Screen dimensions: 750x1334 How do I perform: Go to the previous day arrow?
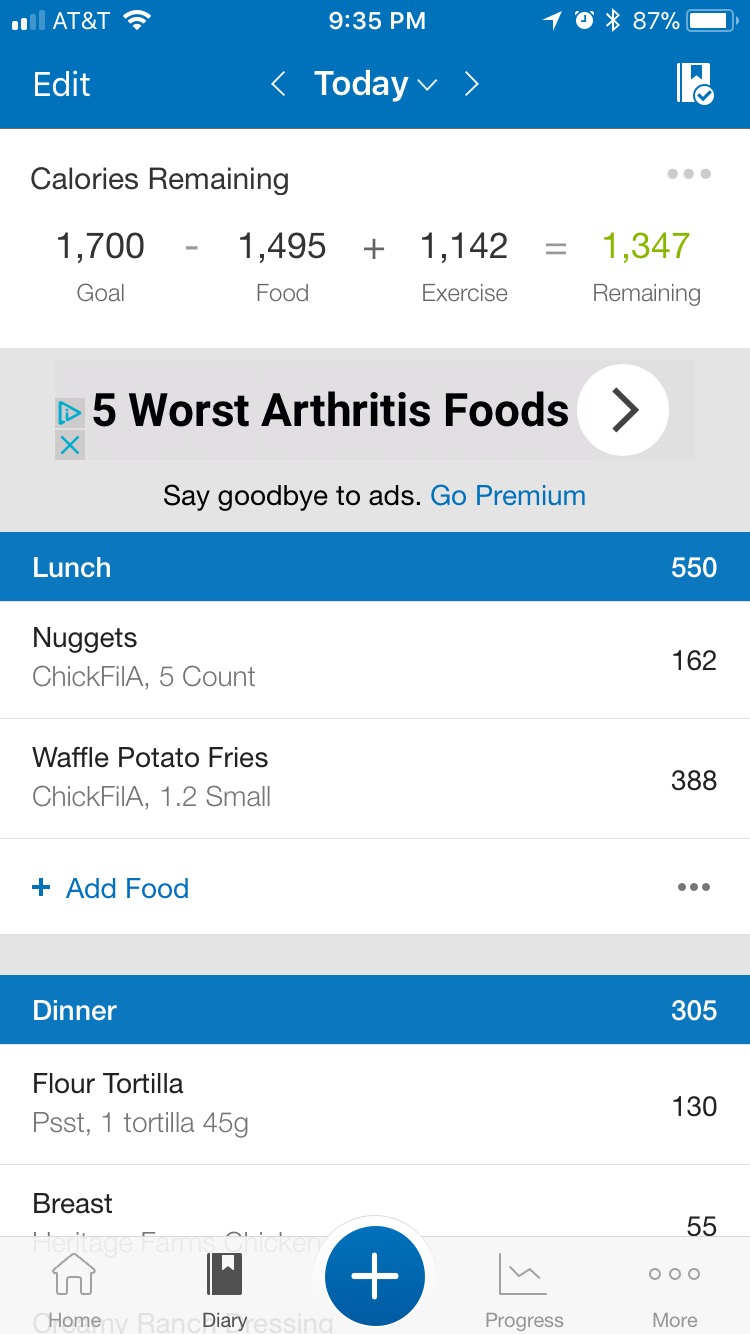point(278,84)
